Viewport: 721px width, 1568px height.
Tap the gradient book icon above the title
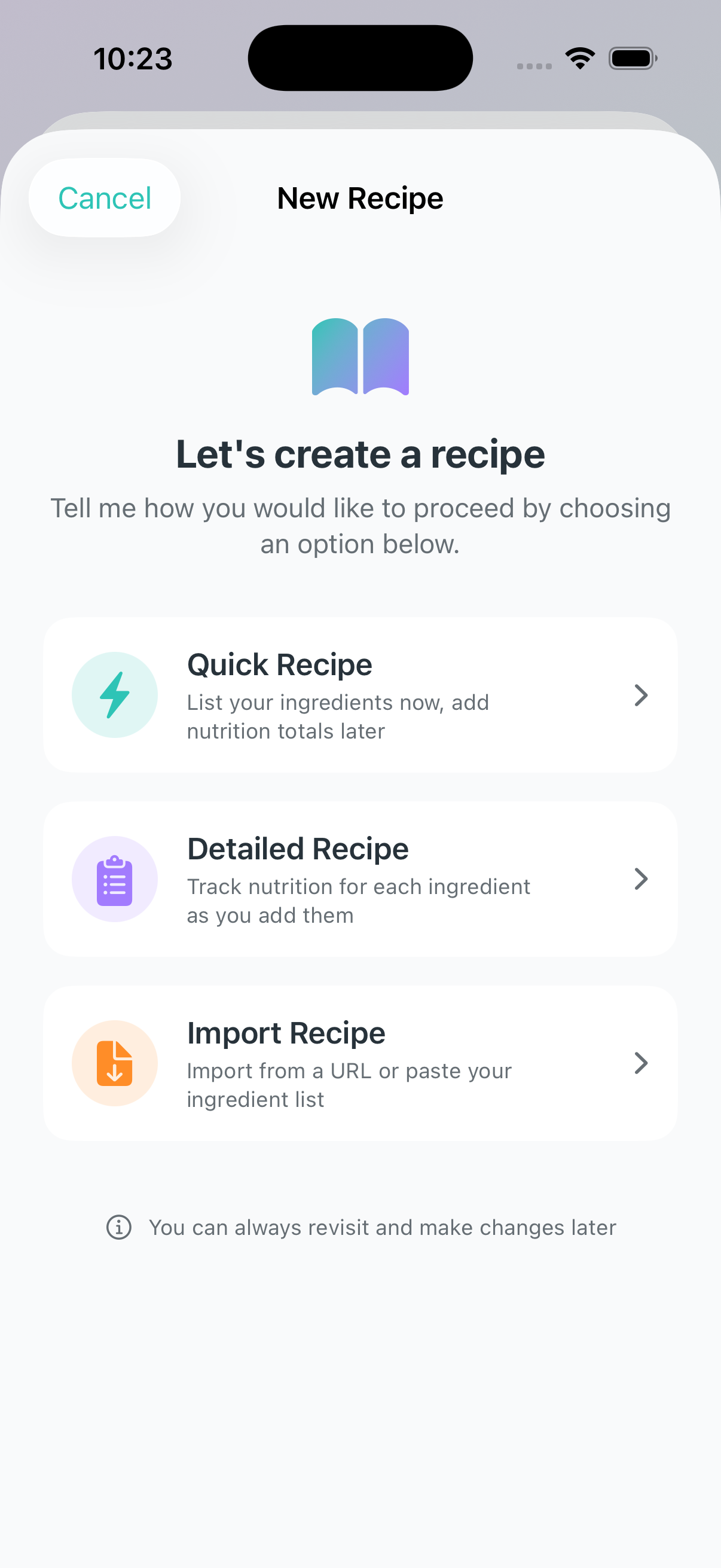(360, 358)
